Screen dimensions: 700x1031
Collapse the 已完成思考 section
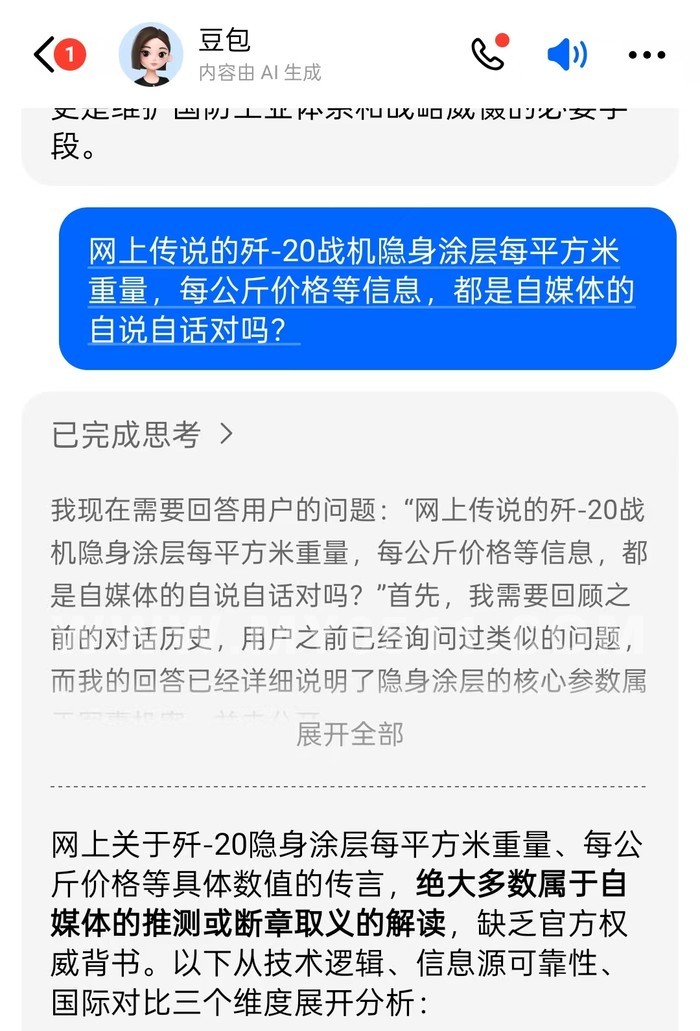pos(142,434)
